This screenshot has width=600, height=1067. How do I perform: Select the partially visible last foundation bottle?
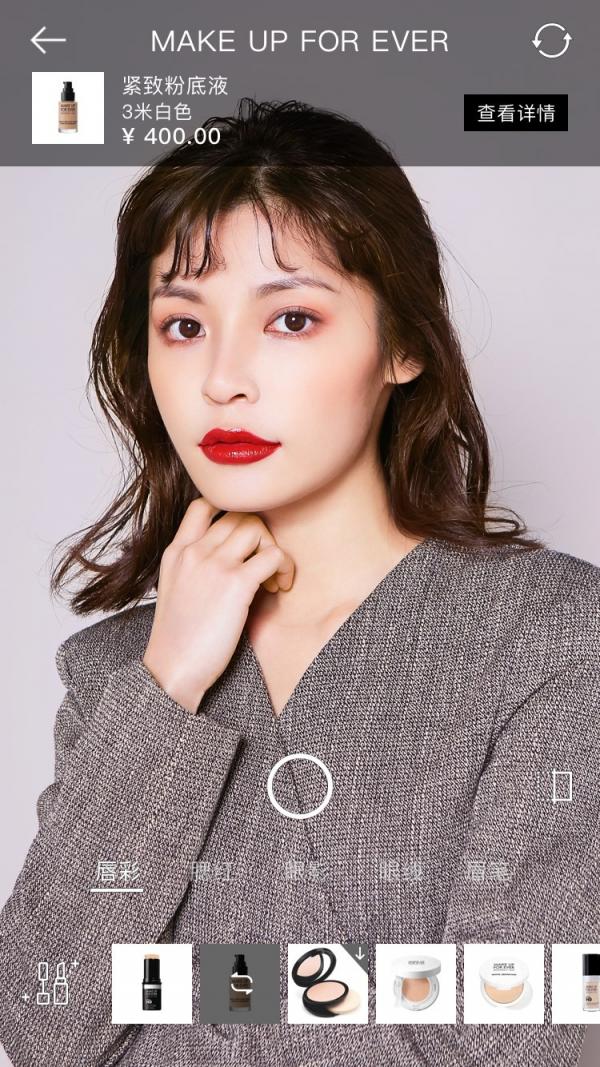click(579, 983)
